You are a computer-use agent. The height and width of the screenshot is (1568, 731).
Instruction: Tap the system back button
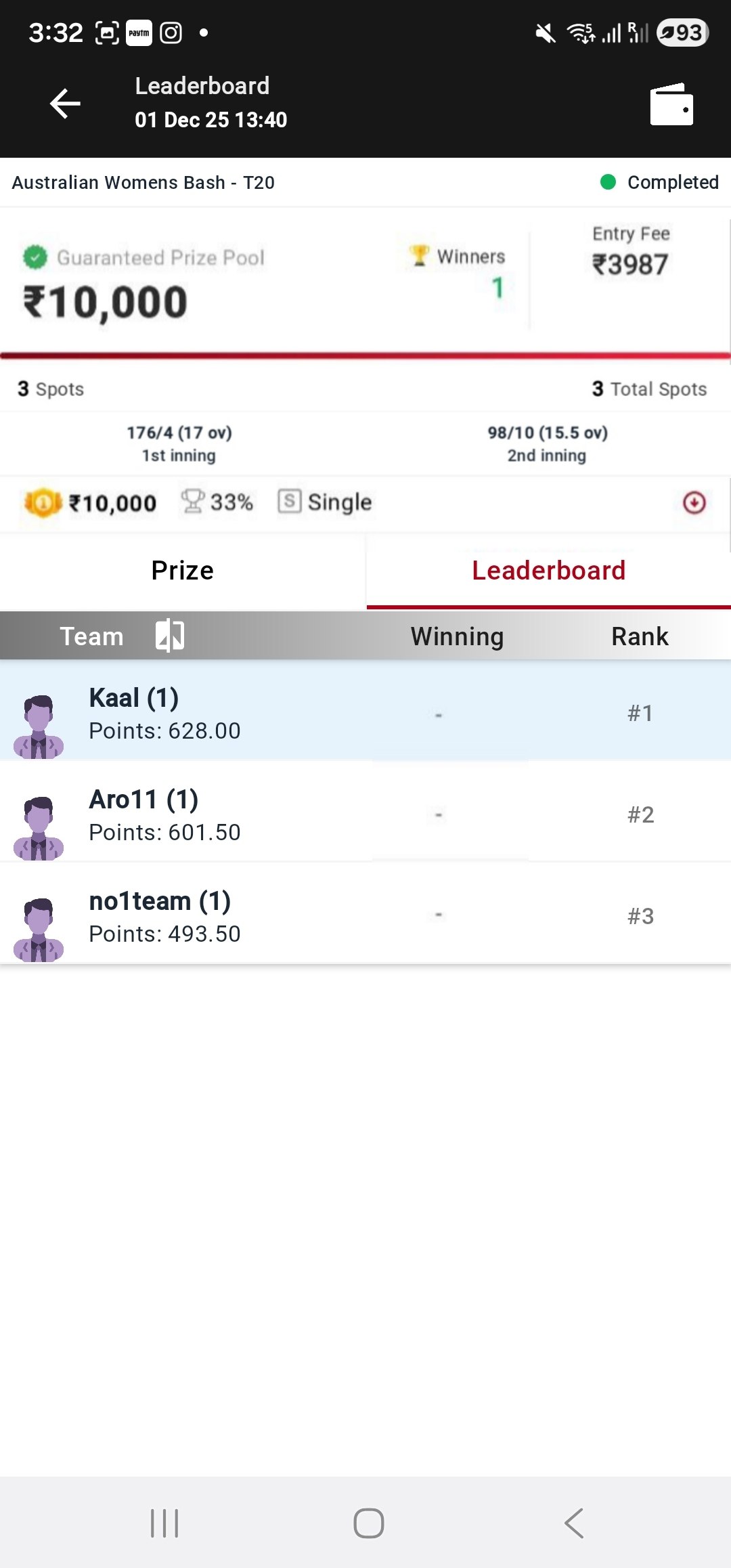pyautogui.click(x=574, y=1523)
